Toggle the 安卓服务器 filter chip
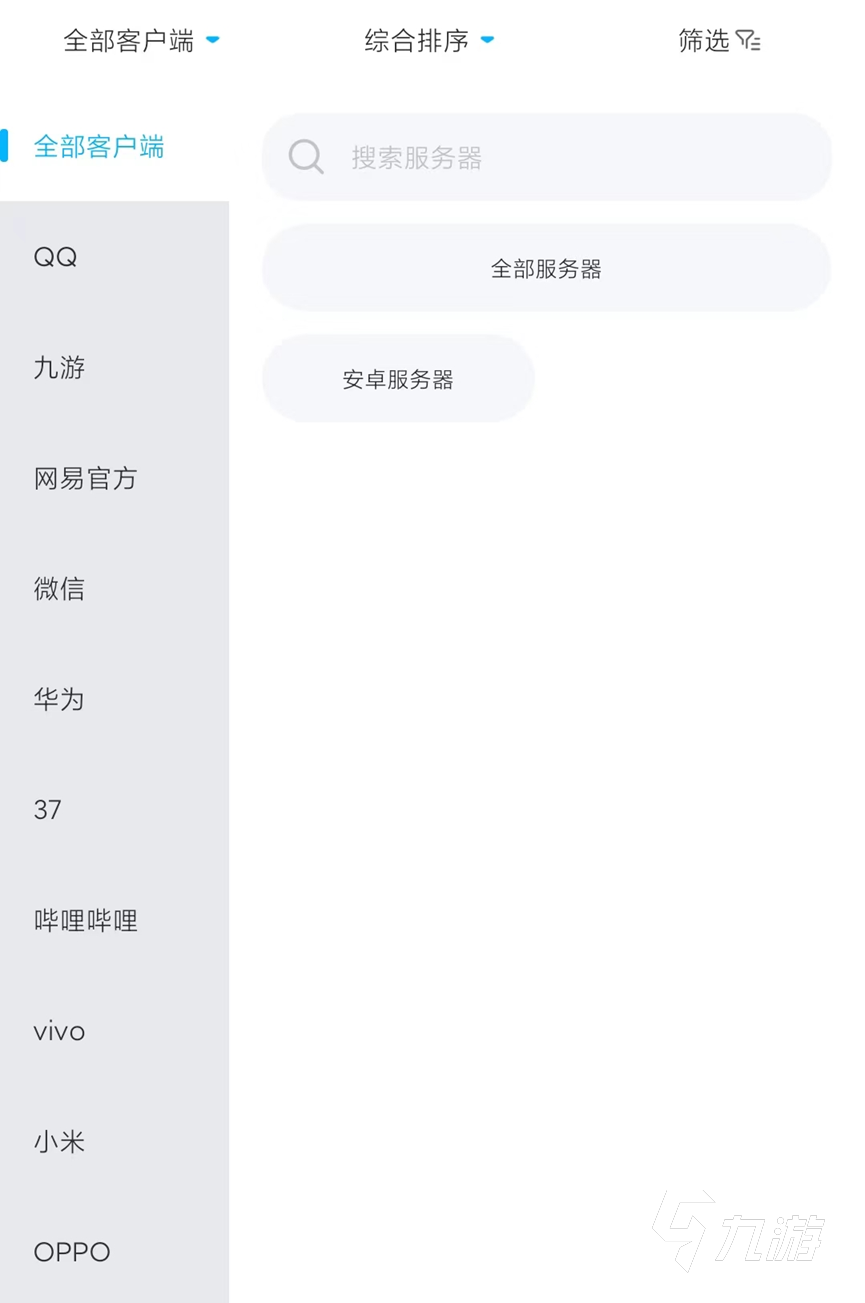Screen dimensions: 865x1303 click(397, 378)
